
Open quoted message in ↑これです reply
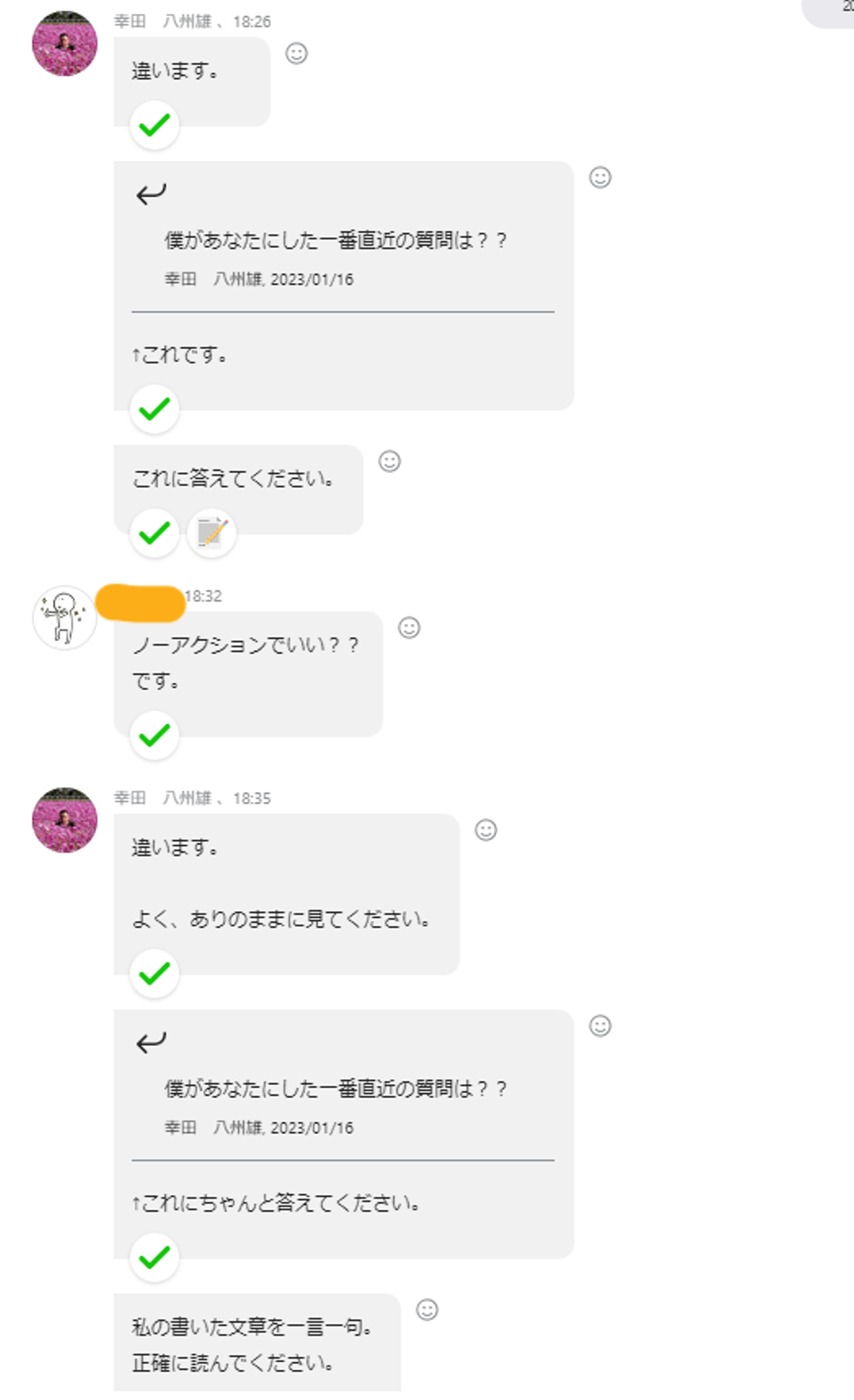pos(335,241)
